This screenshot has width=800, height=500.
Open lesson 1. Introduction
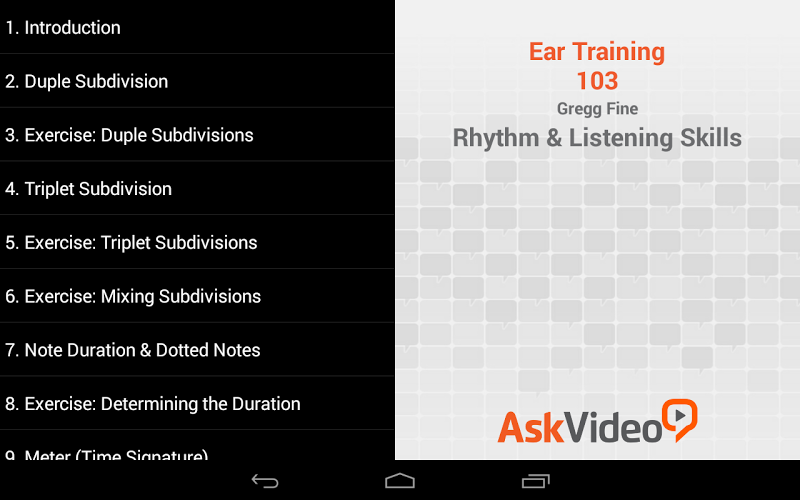pyautogui.click(x=197, y=28)
